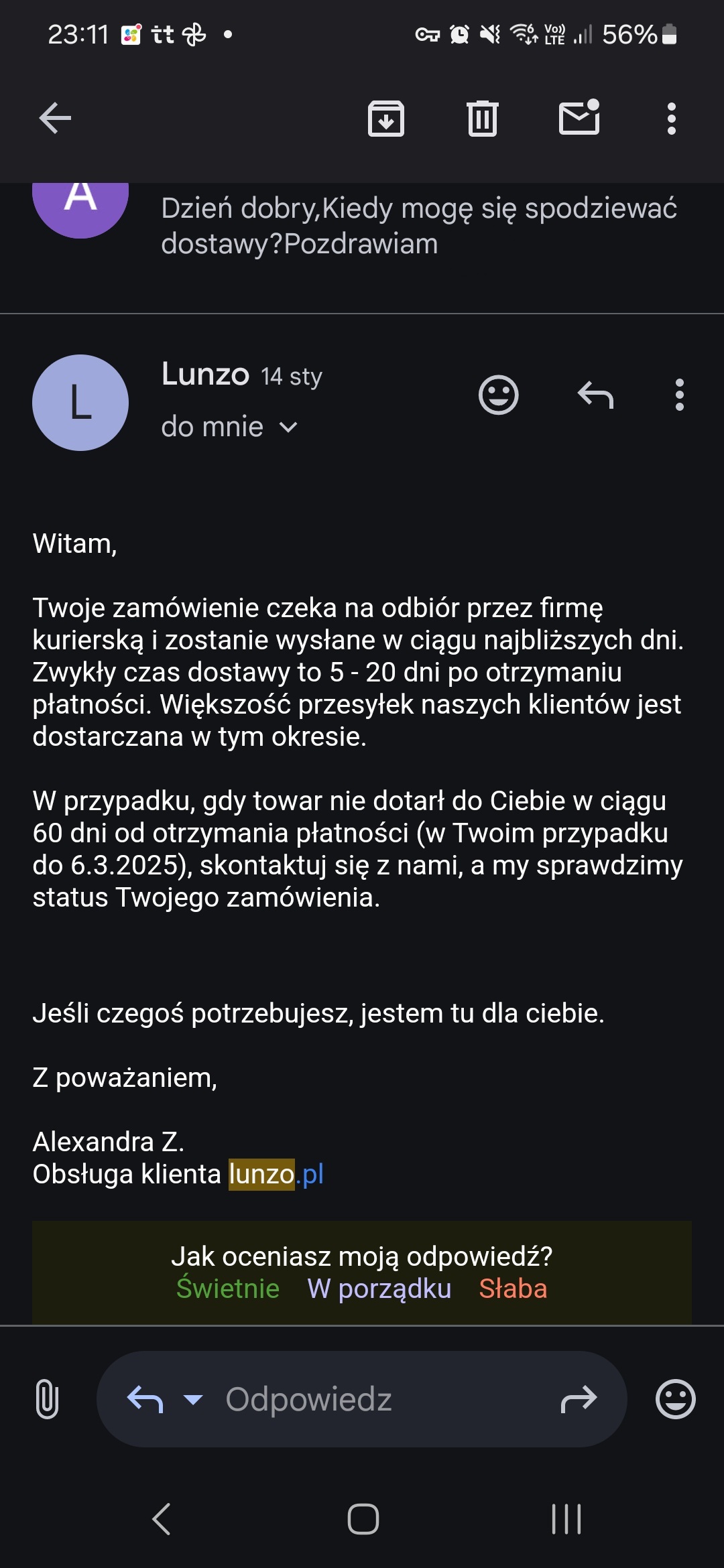This screenshot has height=1568, width=724.
Task: Reply to Lunzo's message with arrow icon
Action: [x=595, y=395]
